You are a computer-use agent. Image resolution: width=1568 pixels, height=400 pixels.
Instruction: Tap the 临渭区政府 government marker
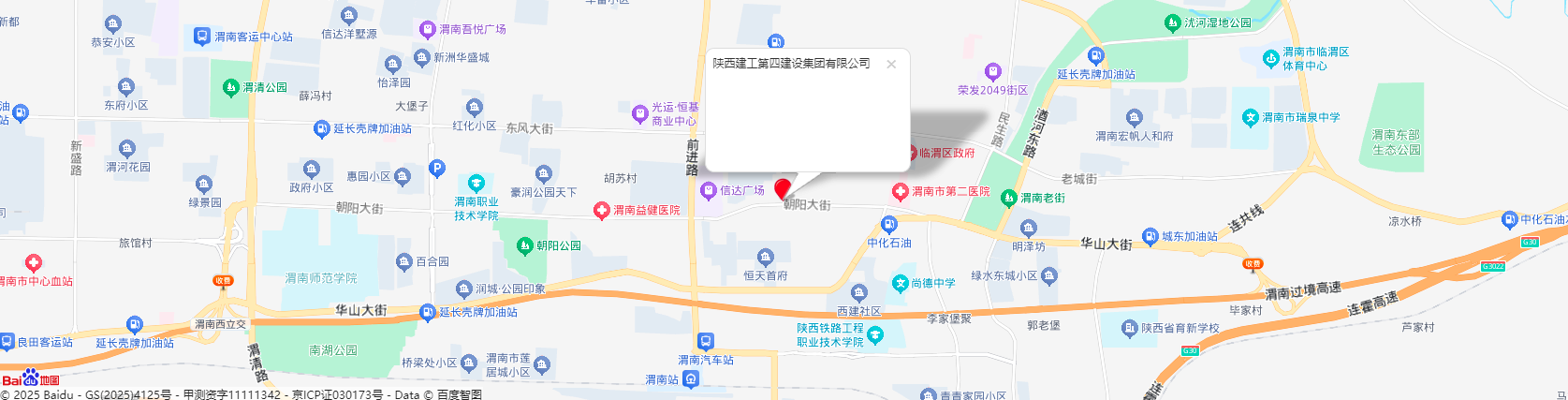pos(911,153)
